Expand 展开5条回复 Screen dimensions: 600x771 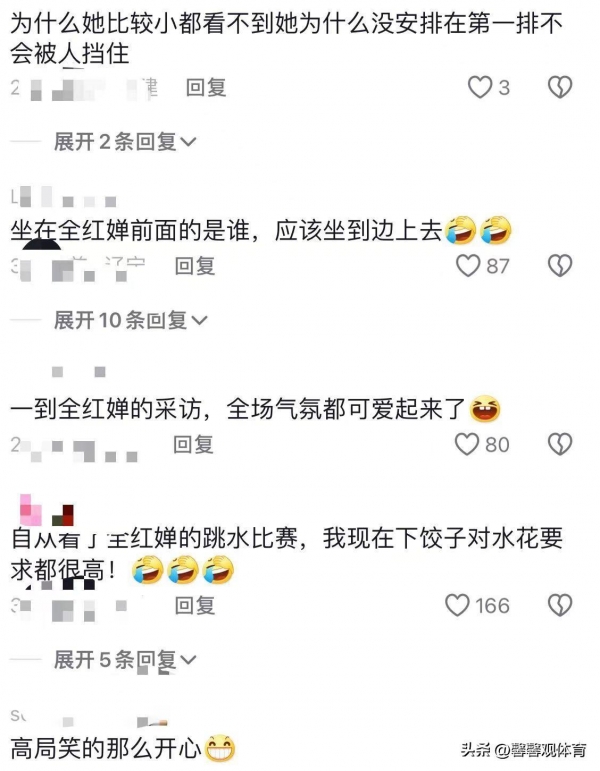coord(125,660)
